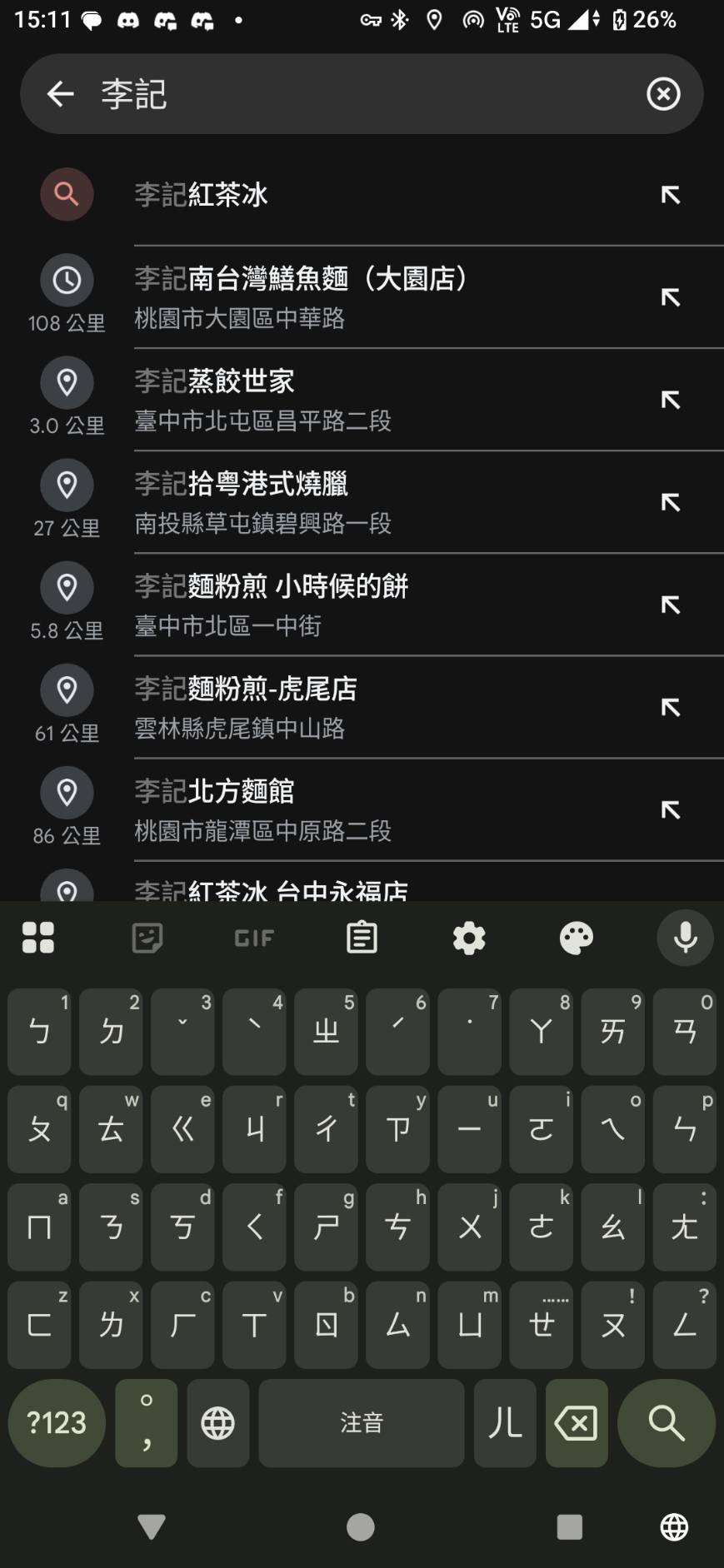
Task: Clear the search text 李記
Action: tap(663, 94)
